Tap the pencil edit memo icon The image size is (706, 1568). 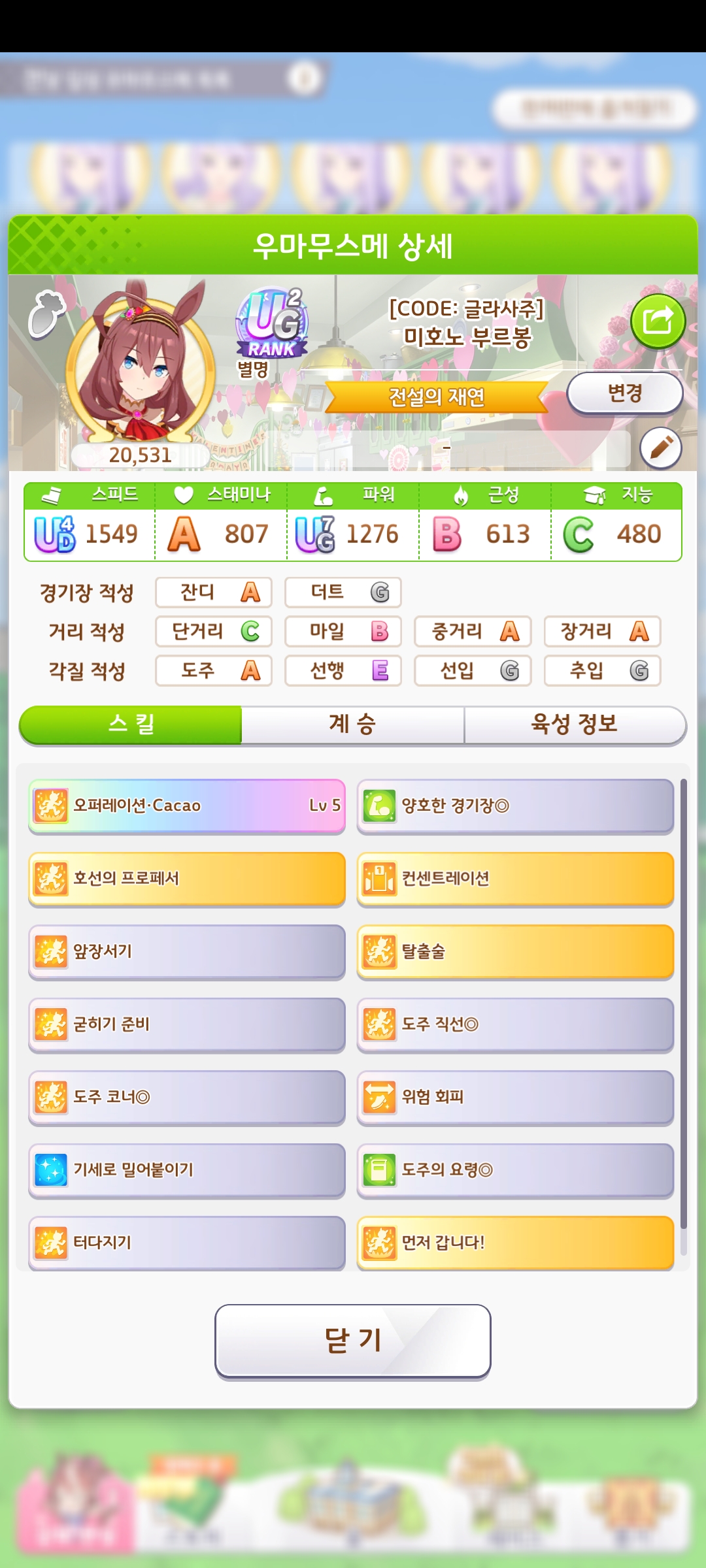click(x=660, y=448)
